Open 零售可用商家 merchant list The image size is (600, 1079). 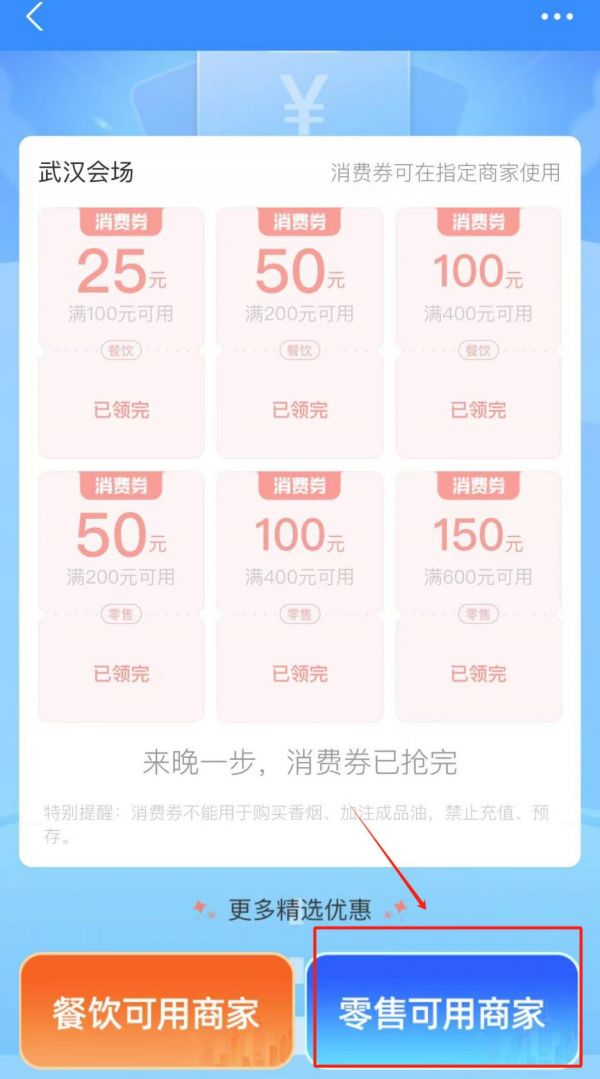pyautogui.click(x=442, y=1010)
